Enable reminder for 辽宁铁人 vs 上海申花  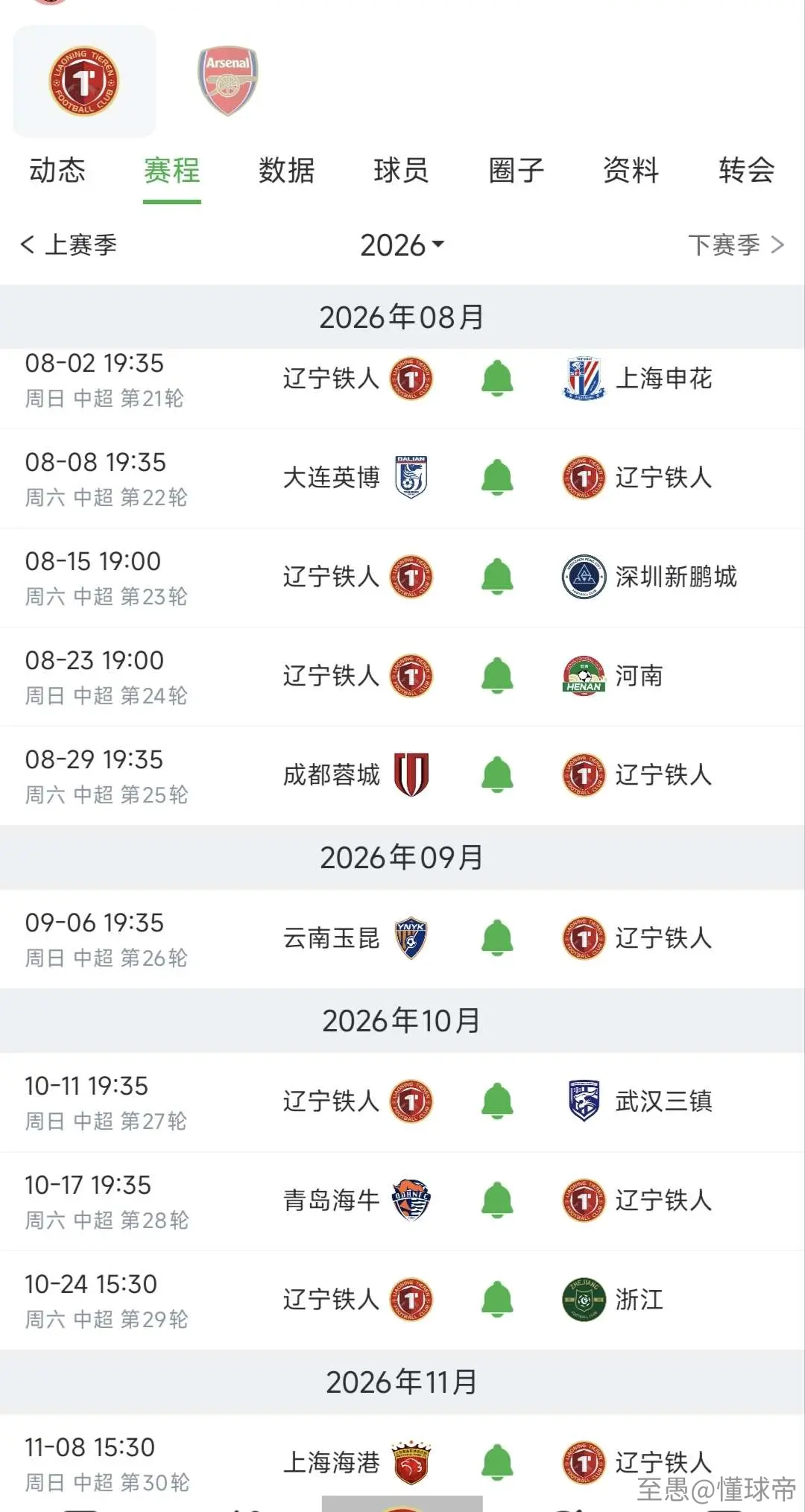(497, 379)
